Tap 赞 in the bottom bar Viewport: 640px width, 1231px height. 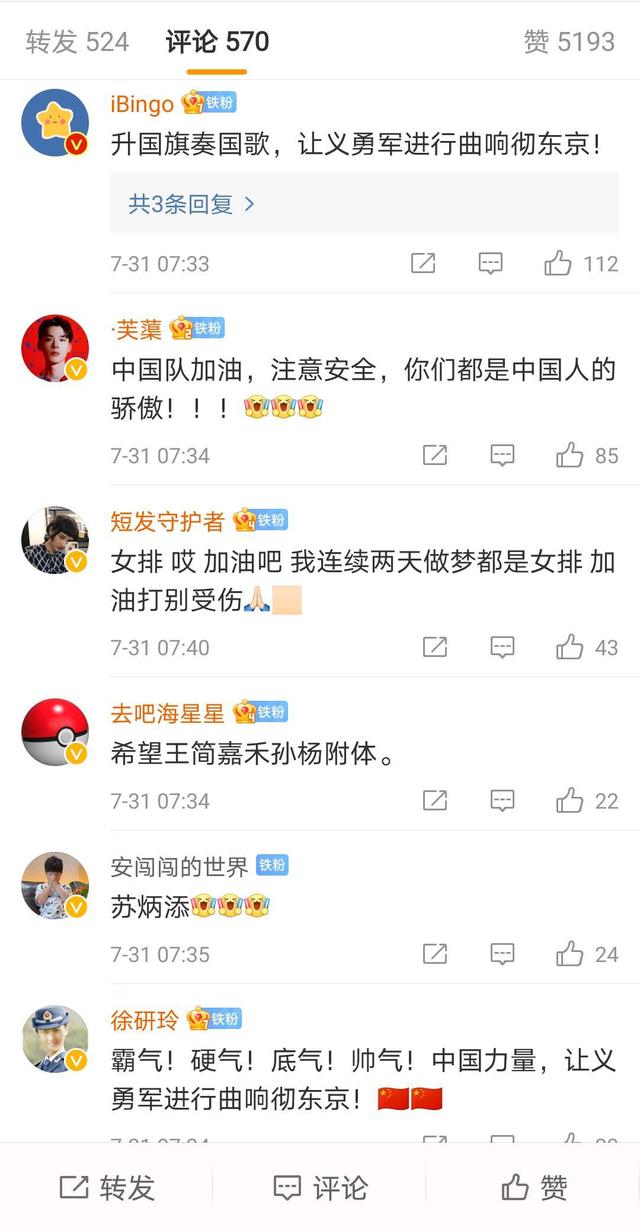pos(534,1188)
